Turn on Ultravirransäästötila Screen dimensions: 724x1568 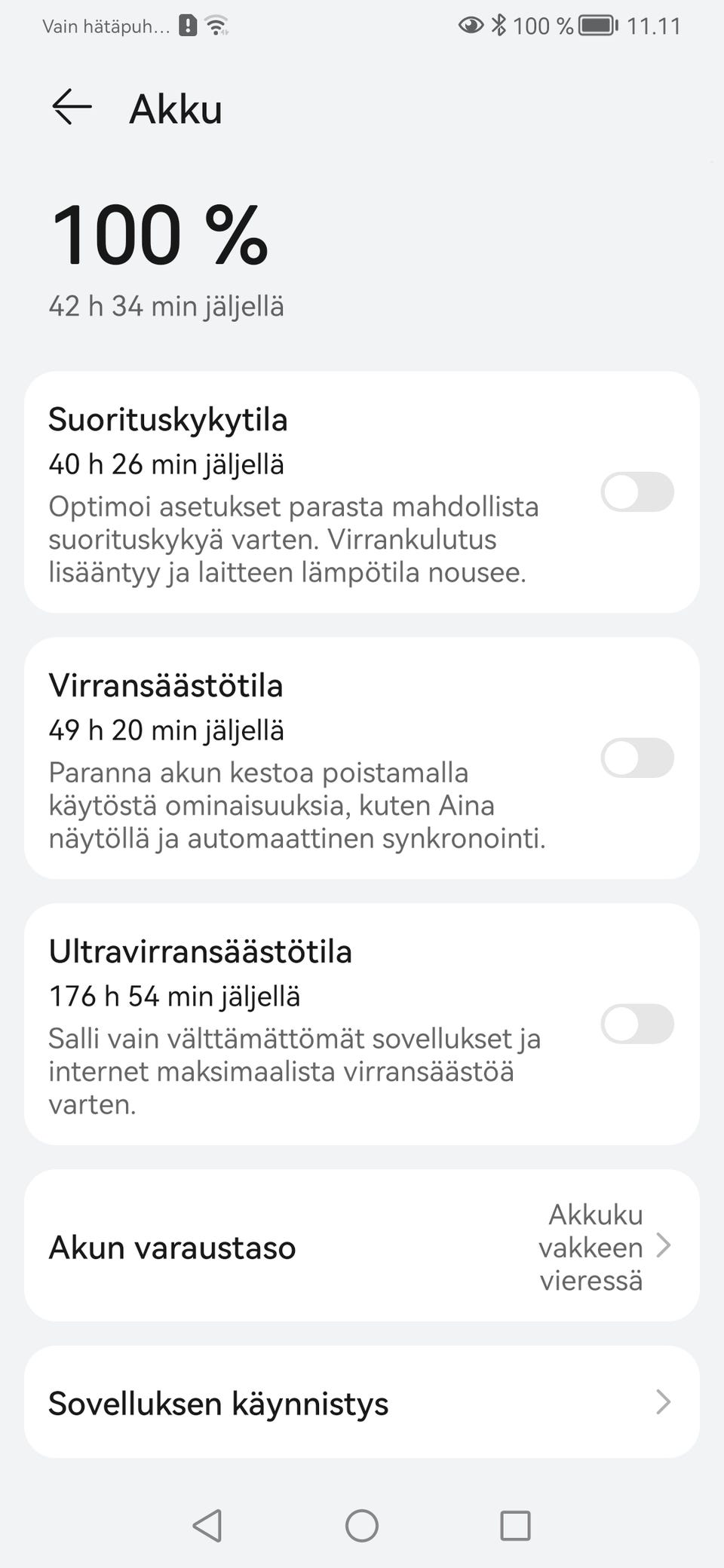638,1024
